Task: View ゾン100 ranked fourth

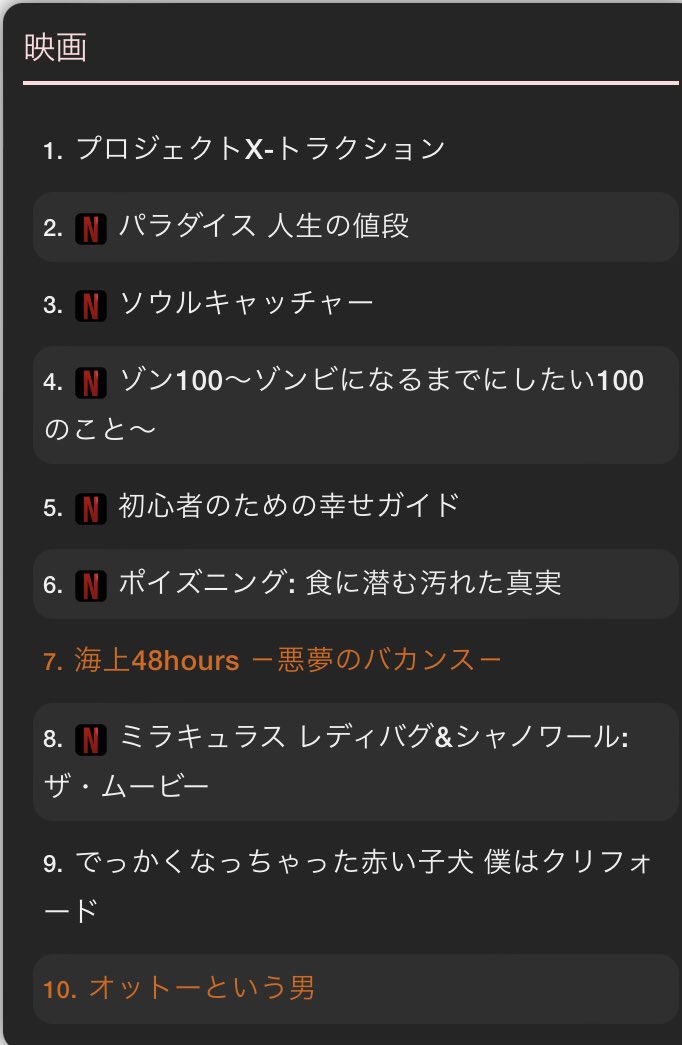Action: click(381, 381)
